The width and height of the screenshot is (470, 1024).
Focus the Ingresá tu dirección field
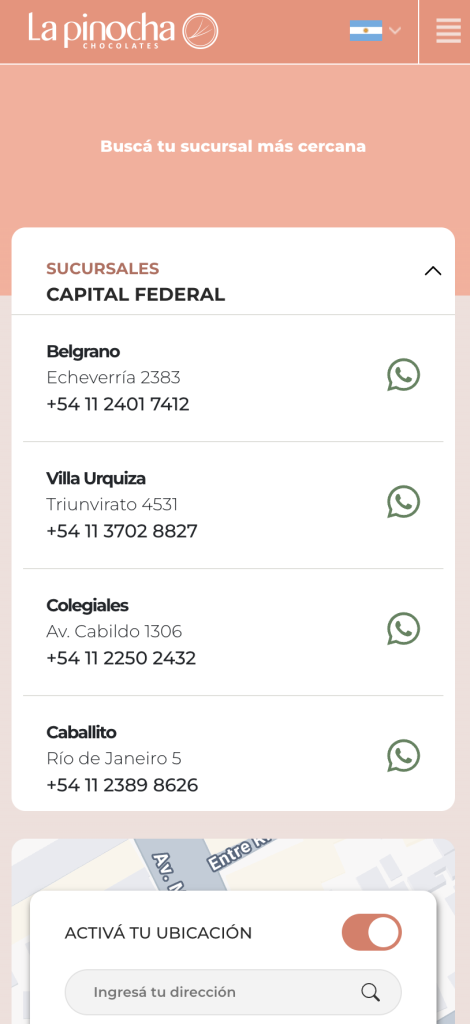(x=233, y=992)
